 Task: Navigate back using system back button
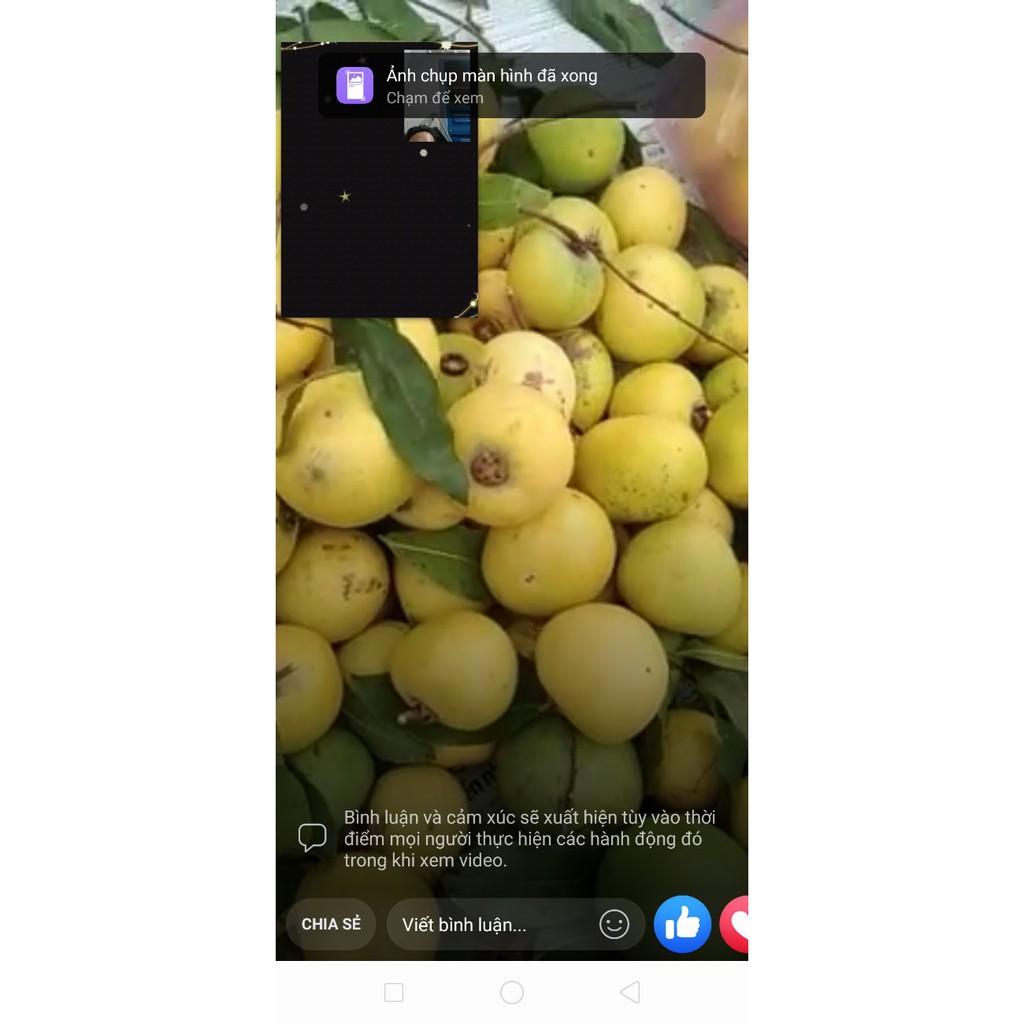point(630,992)
